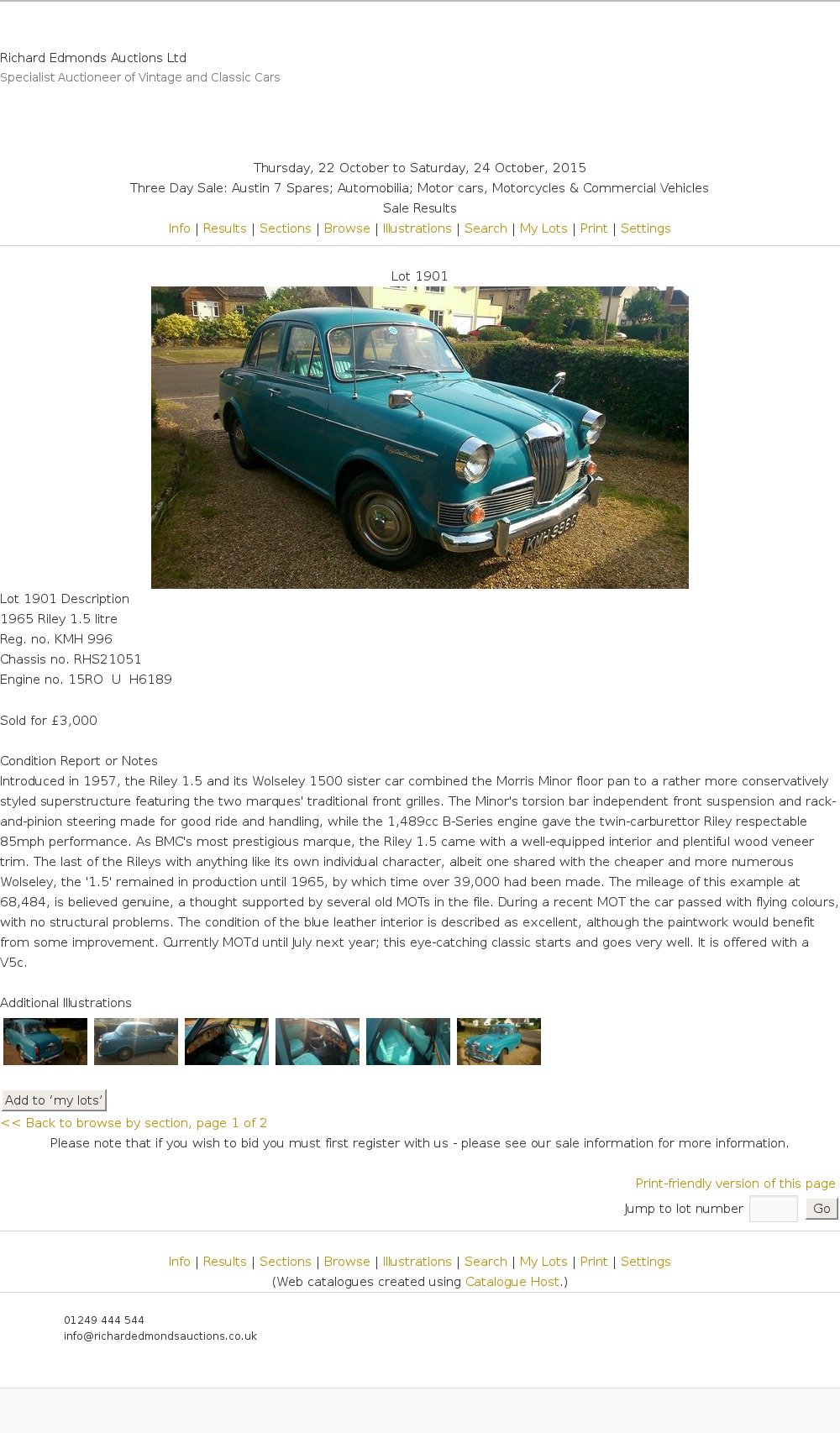Open Search link in the top menu
The image size is (840, 1433).
click(486, 228)
